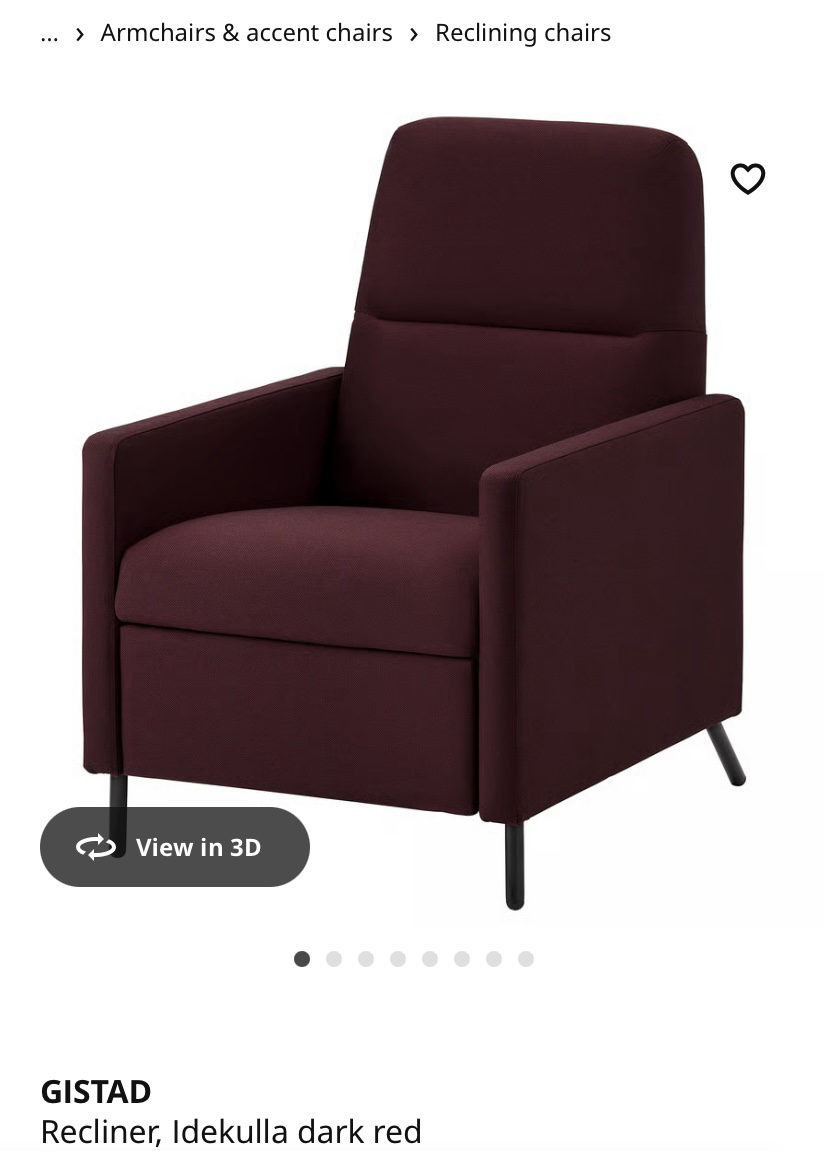Select the first carousel dot
This screenshot has height=1151, width=828.
click(302, 958)
